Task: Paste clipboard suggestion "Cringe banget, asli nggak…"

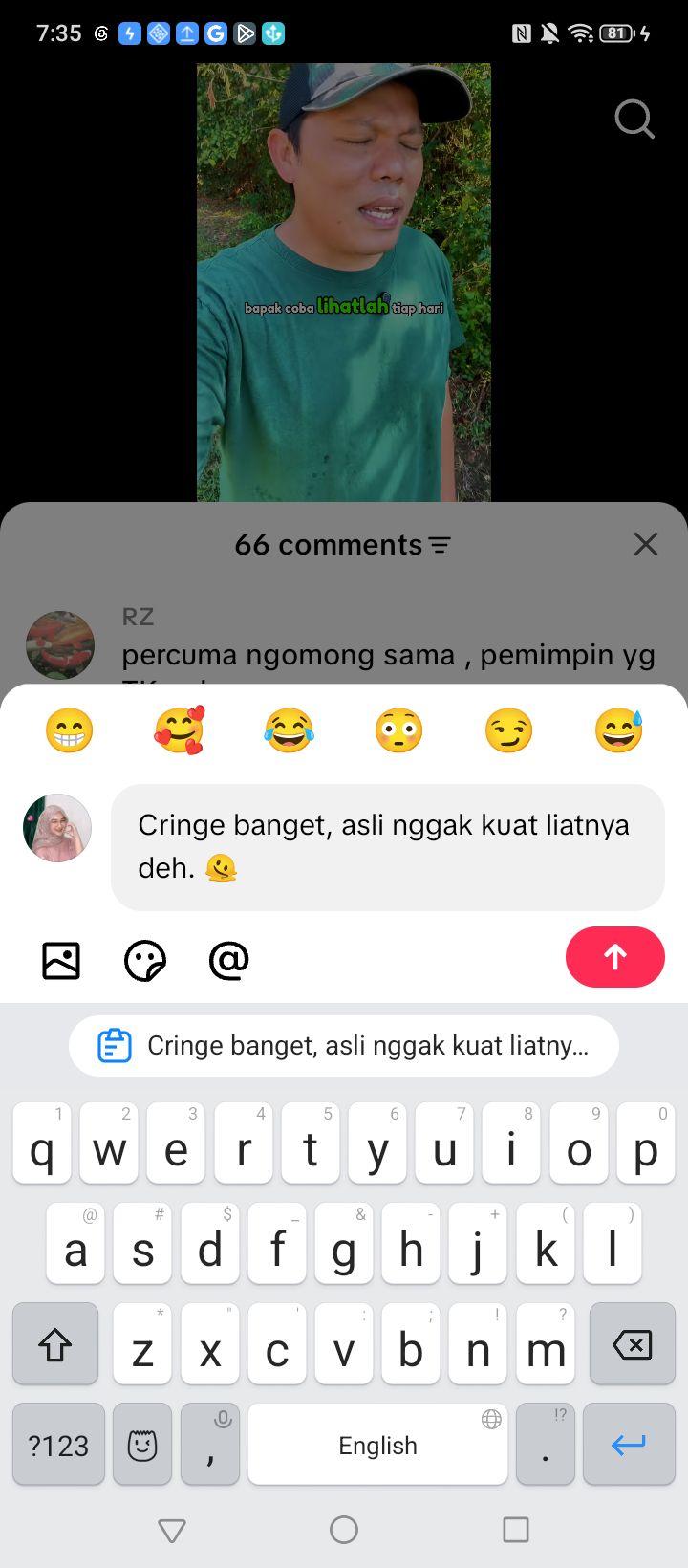Action: click(344, 1046)
